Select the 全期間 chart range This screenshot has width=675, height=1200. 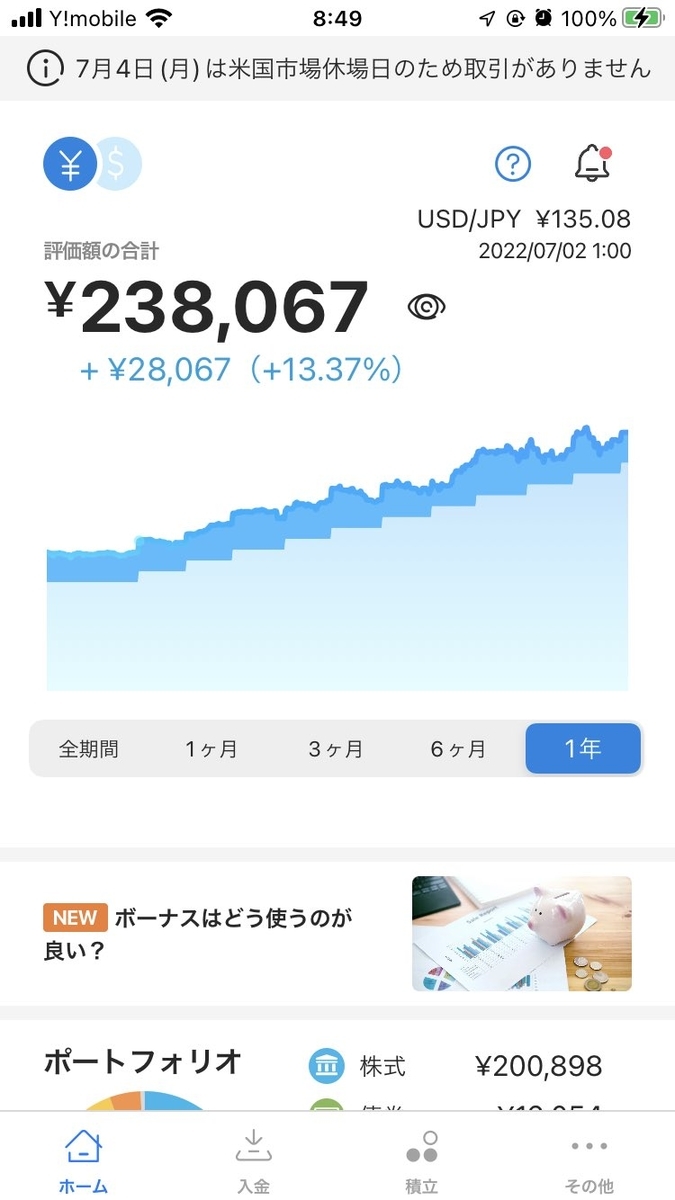click(x=89, y=749)
